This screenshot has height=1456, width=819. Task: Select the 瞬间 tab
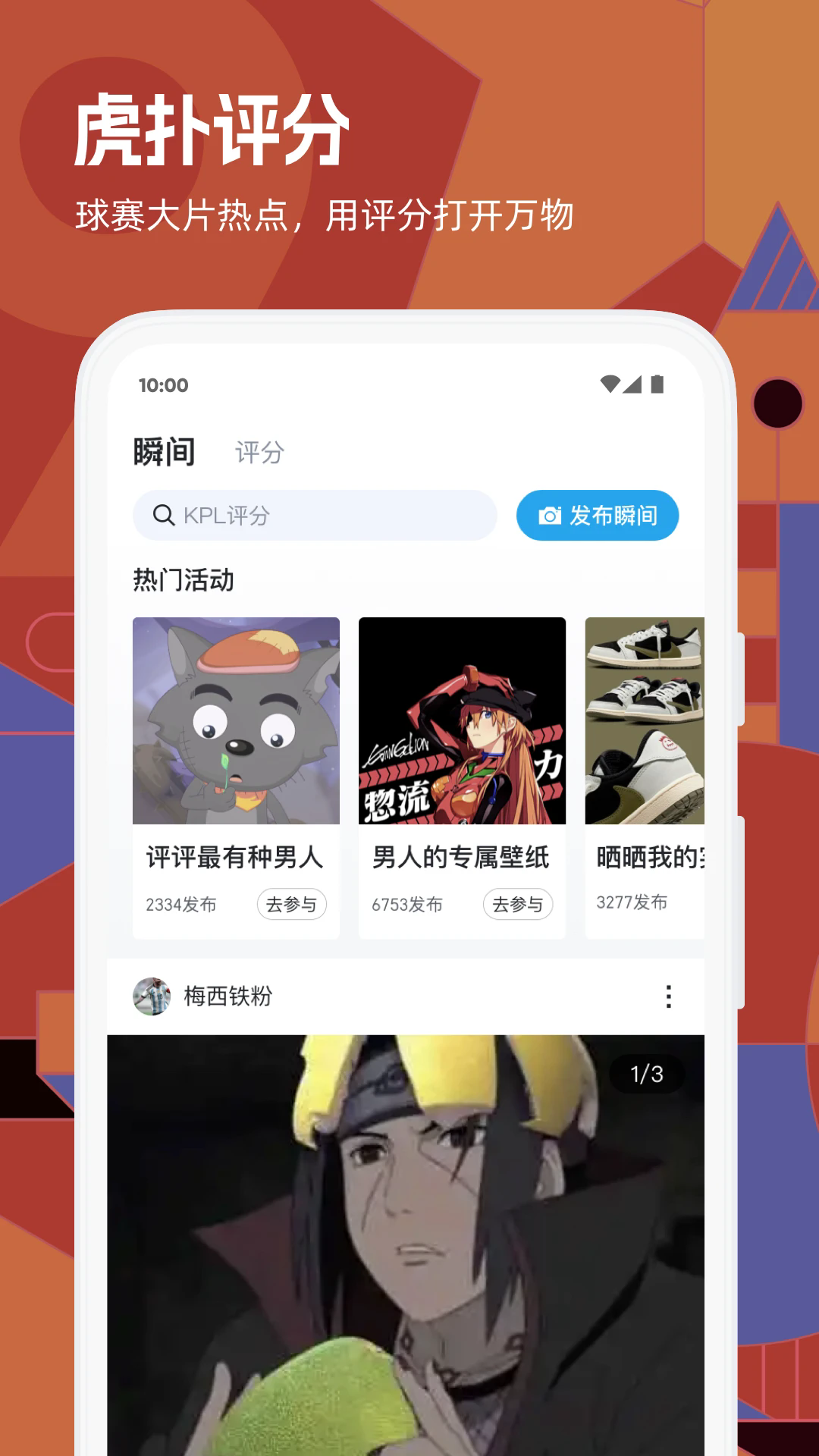click(164, 450)
